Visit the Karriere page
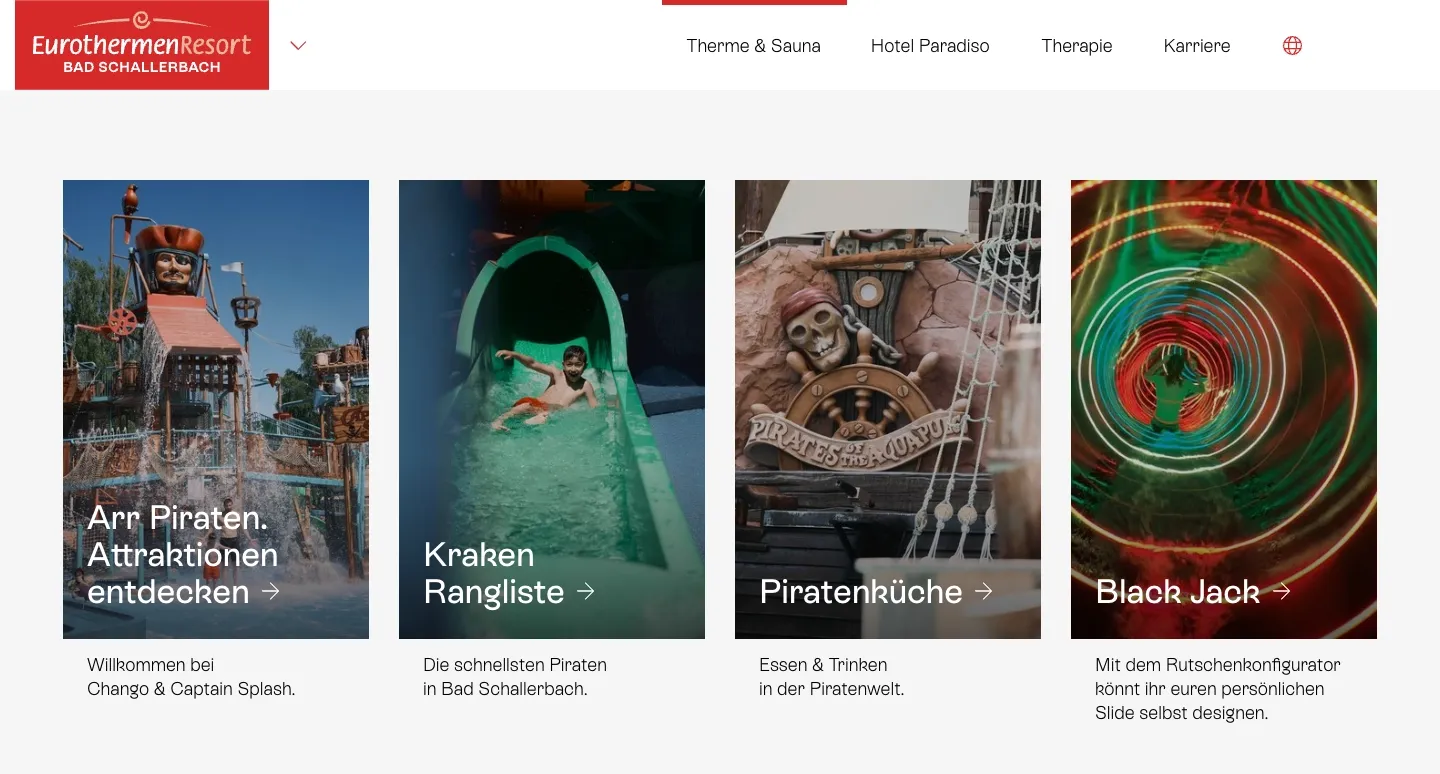1440x774 pixels. pyautogui.click(x=1196, y=46)
